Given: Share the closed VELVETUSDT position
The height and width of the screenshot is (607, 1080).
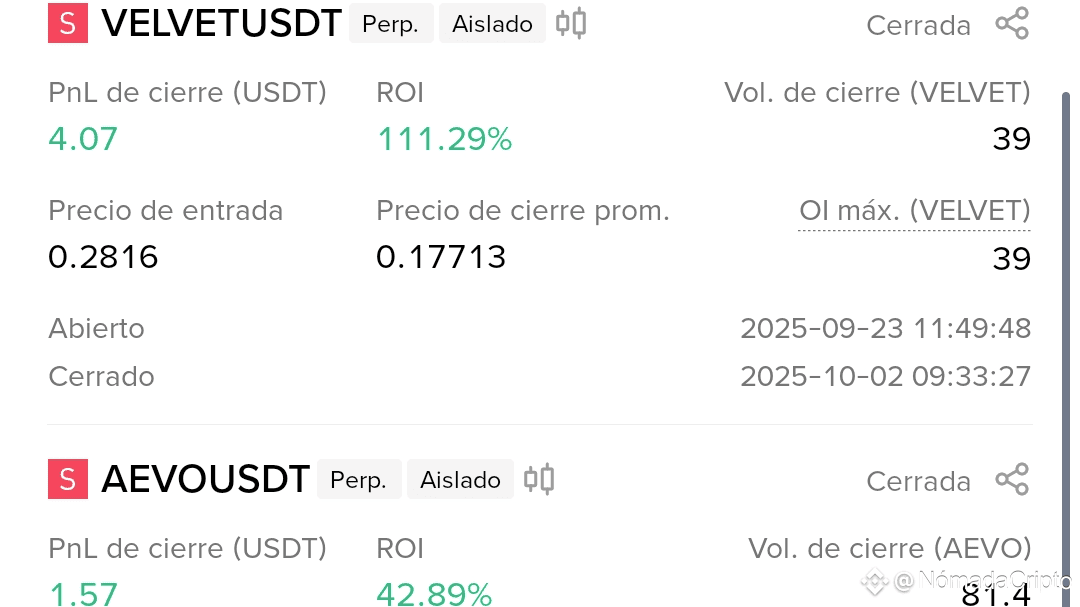Looking at the screenshot, I should (x=1012, y=24).
